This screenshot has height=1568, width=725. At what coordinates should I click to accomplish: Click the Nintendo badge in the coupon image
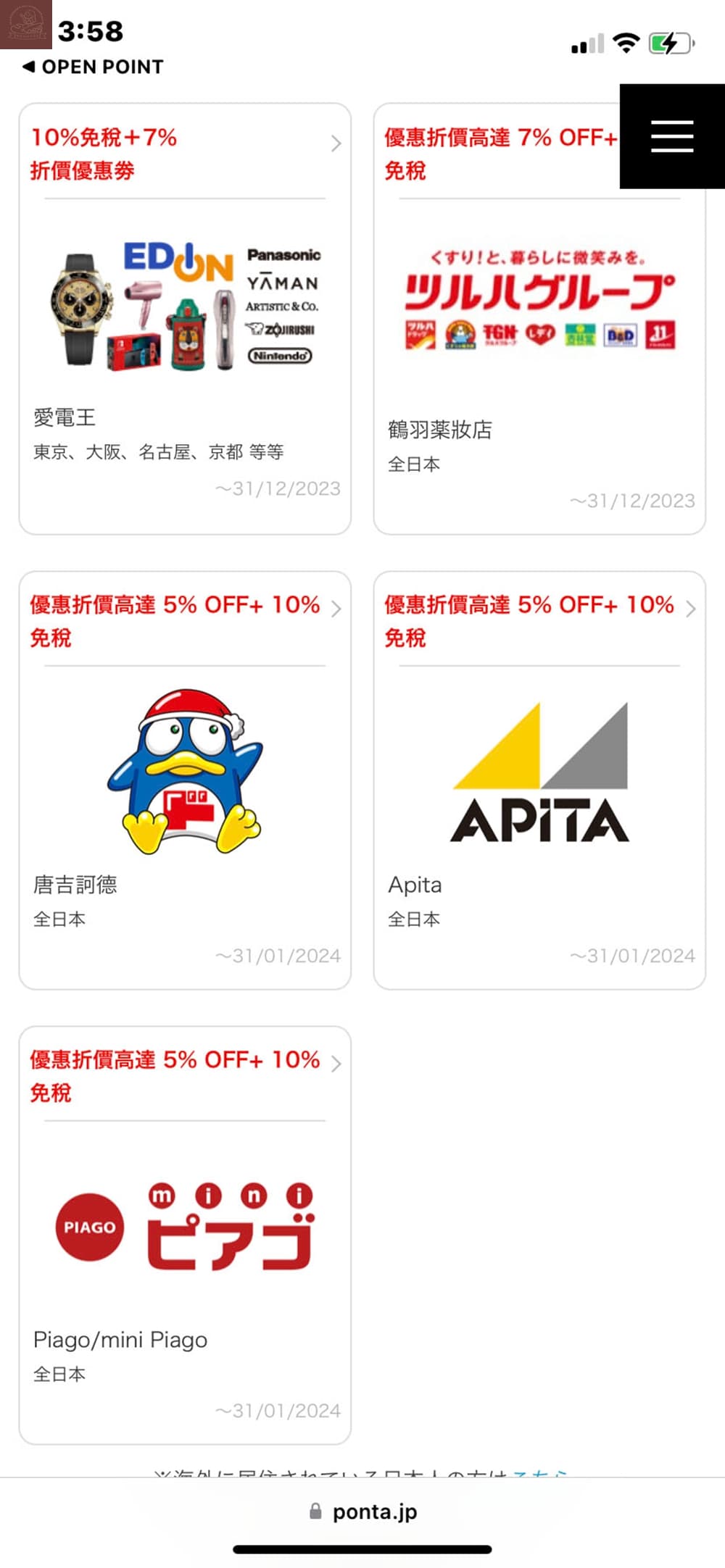[279, 356]
